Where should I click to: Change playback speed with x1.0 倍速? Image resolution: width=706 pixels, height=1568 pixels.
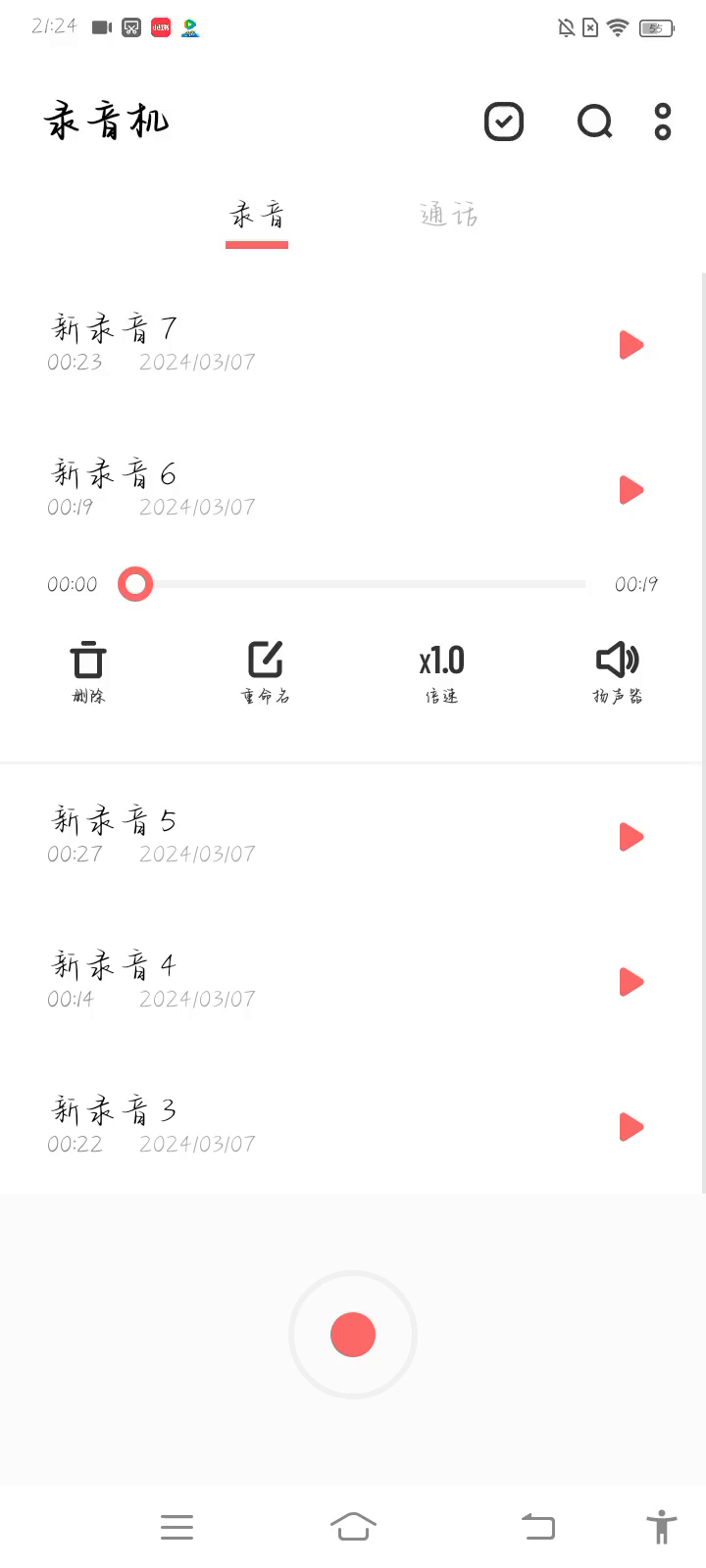click(441, 672)
